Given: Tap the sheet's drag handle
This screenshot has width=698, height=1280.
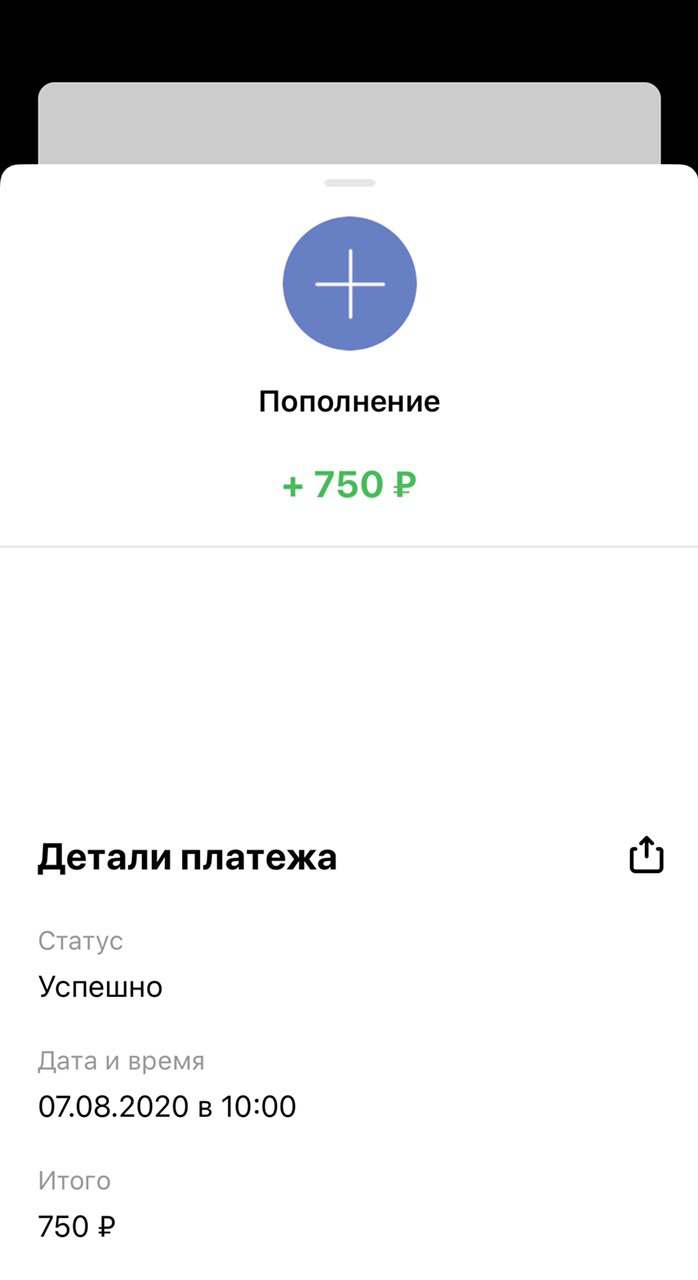Looking at the screenshot, I should (350, 183).
